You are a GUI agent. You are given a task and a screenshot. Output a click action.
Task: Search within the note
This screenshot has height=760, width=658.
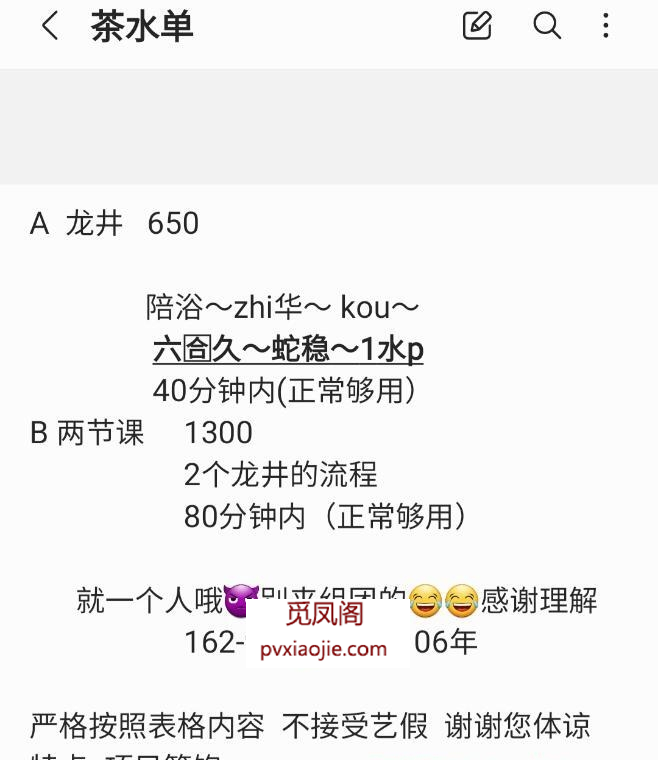(x=547, y=26)
